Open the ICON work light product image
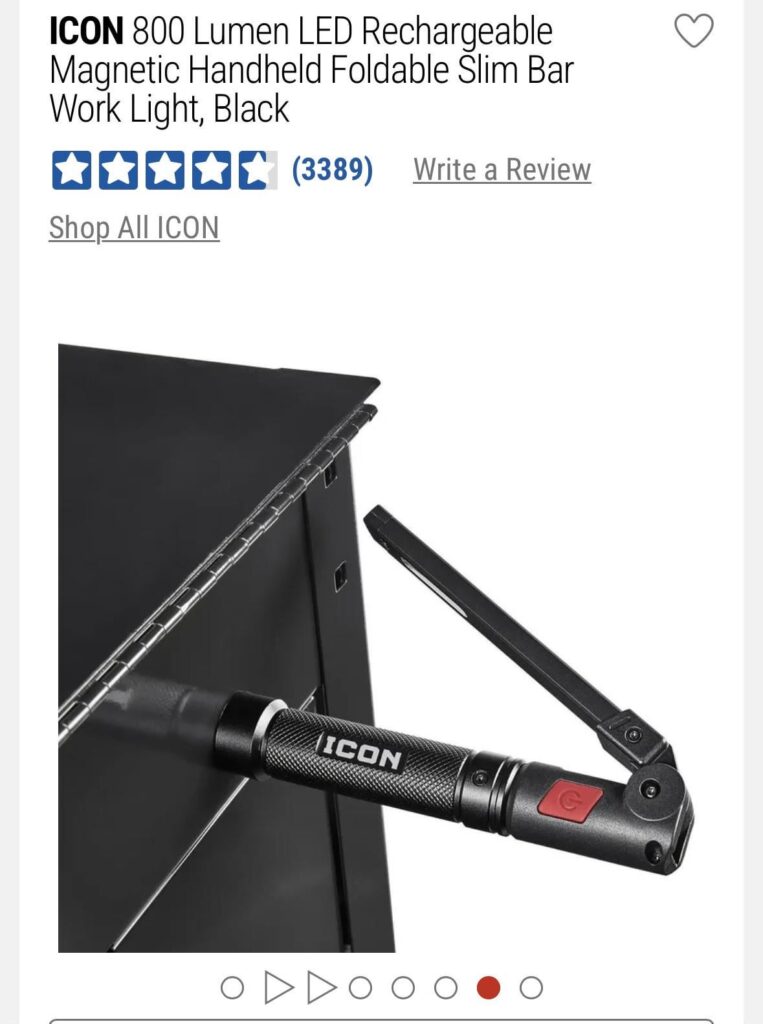This screenshot has width=763, height=1024. click(x=380, y=648)
